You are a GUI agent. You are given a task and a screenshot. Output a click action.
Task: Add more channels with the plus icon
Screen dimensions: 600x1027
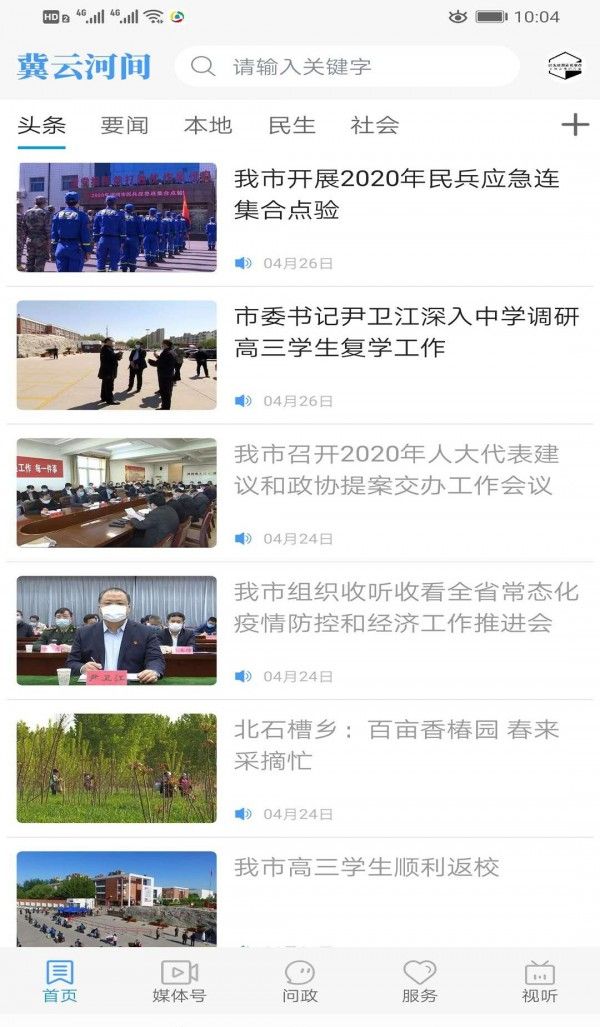pos(575,125)
